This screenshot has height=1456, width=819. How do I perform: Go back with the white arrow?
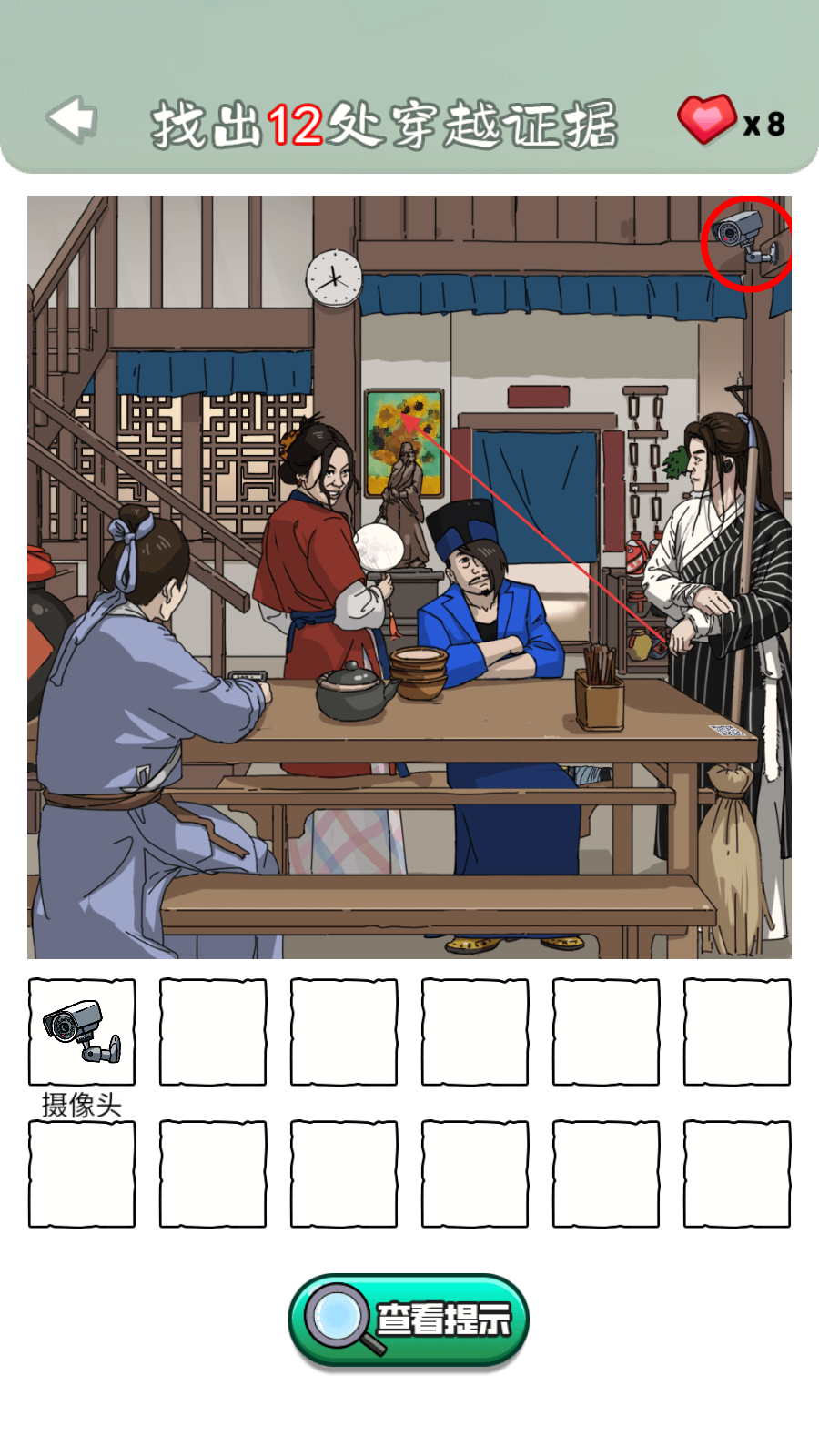point(72,119)
